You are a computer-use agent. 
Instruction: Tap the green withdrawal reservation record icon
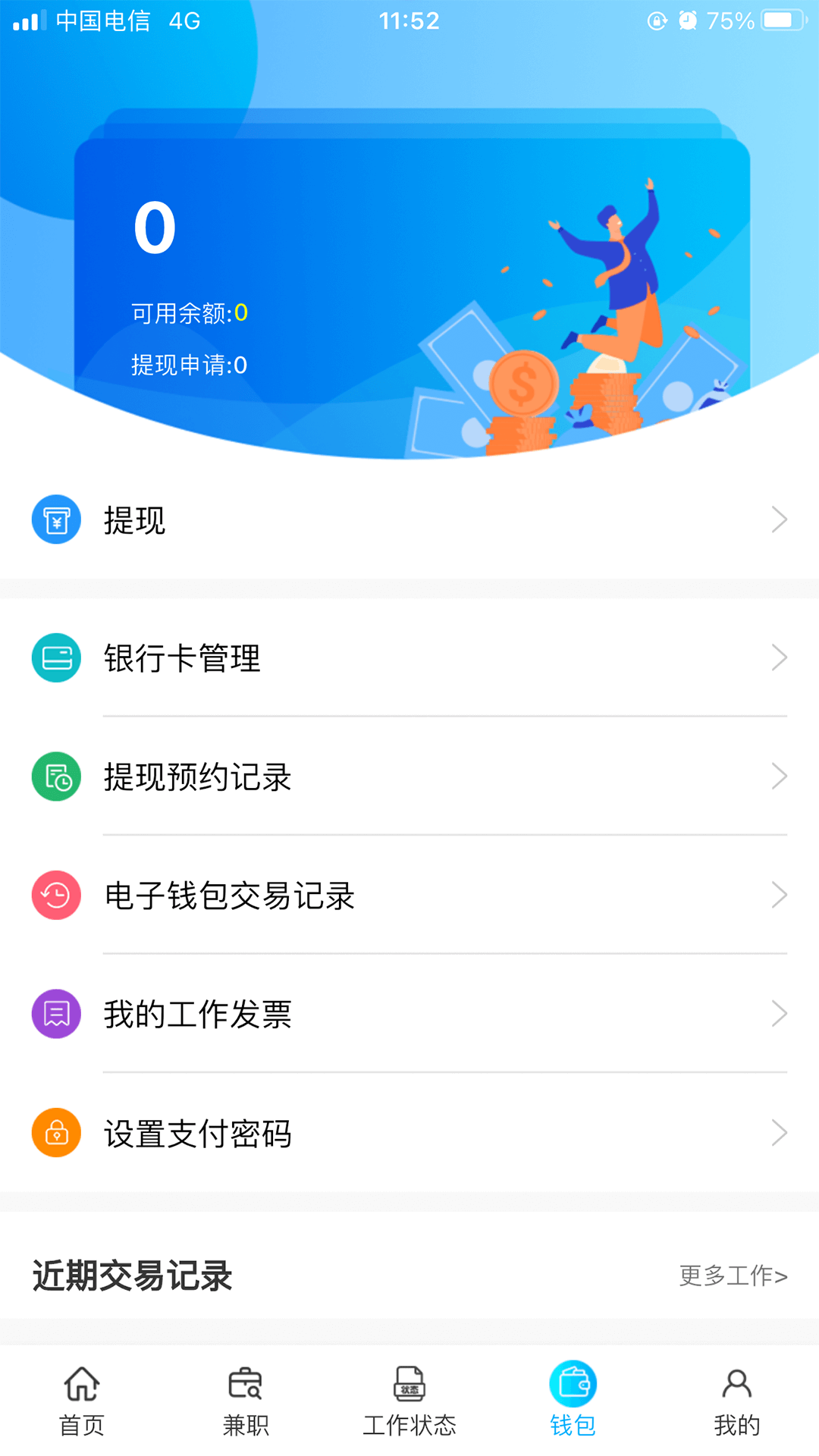(55, 776)
